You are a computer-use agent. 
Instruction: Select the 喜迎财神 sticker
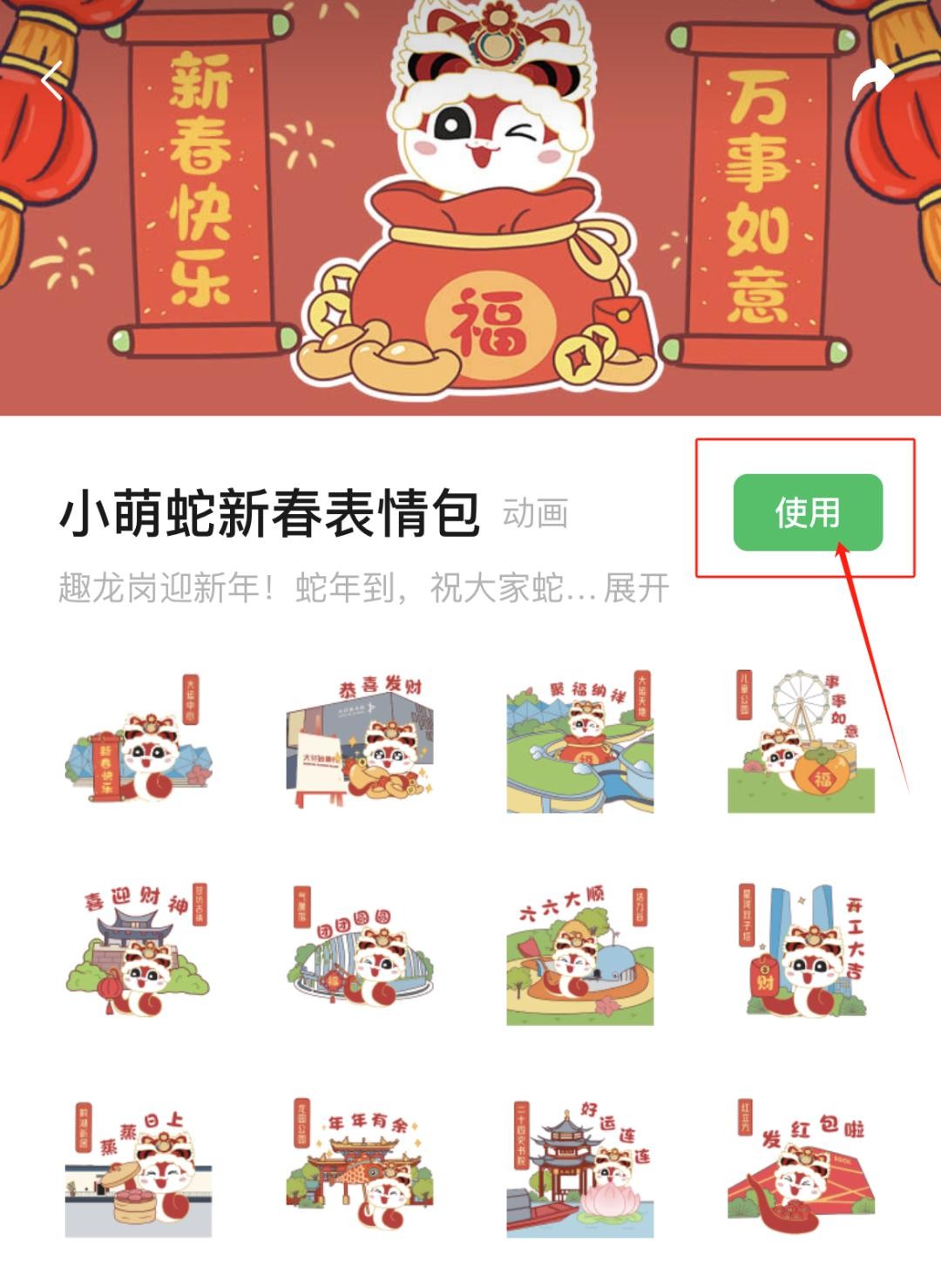click(139, 952)
